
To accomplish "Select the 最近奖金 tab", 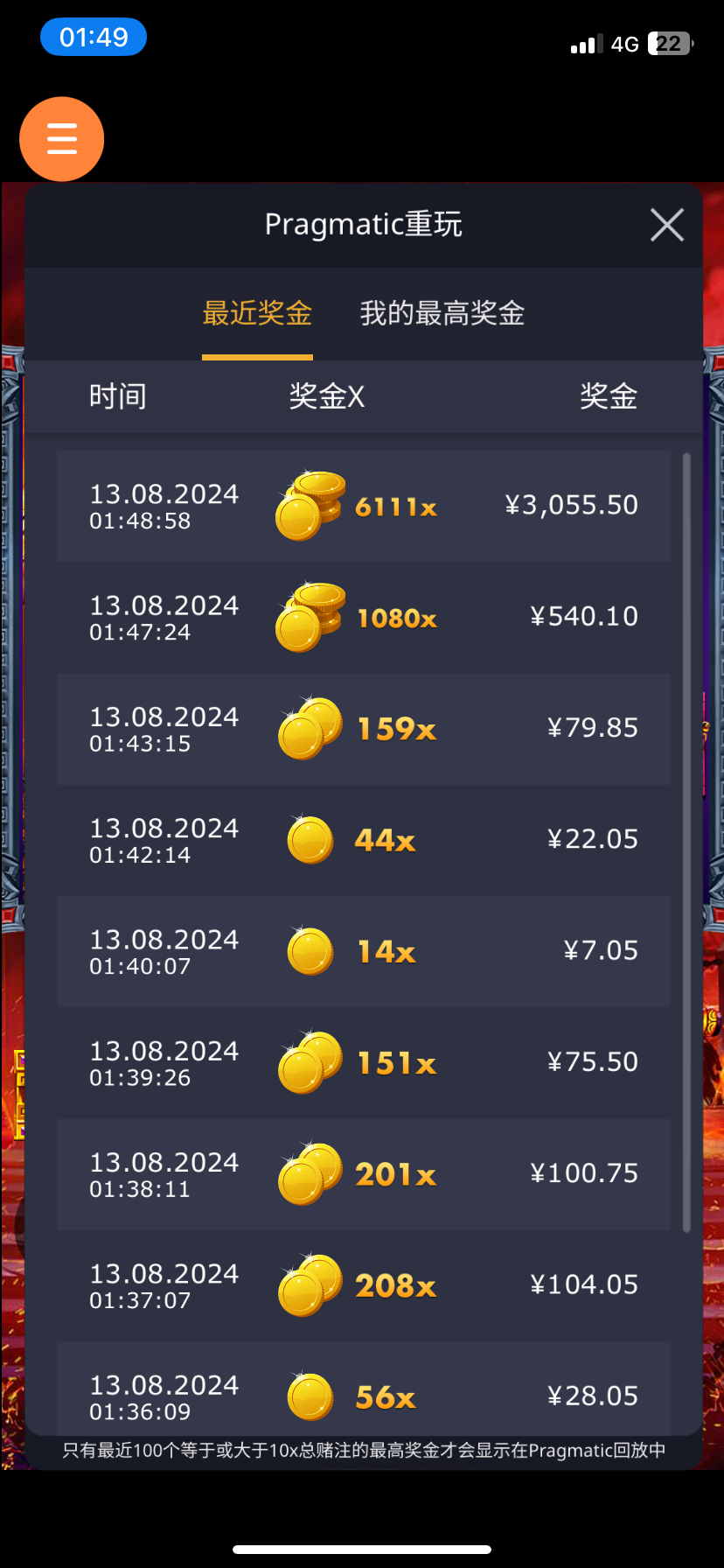I will point(257,313).
